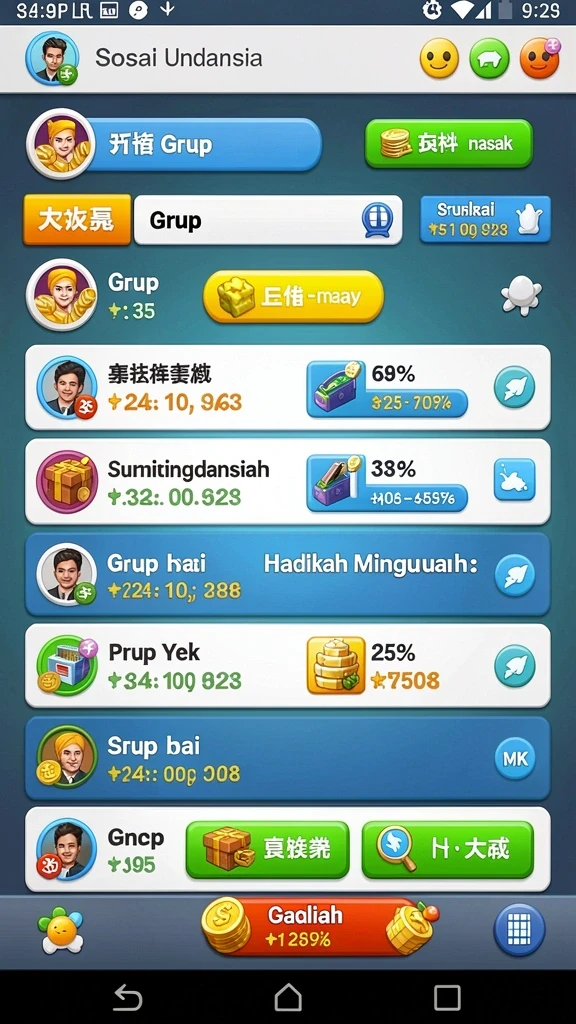Open the profile avatar beside Sosai Undansia
Viewport: 576px width, 1024px height.
click(52, 58)
